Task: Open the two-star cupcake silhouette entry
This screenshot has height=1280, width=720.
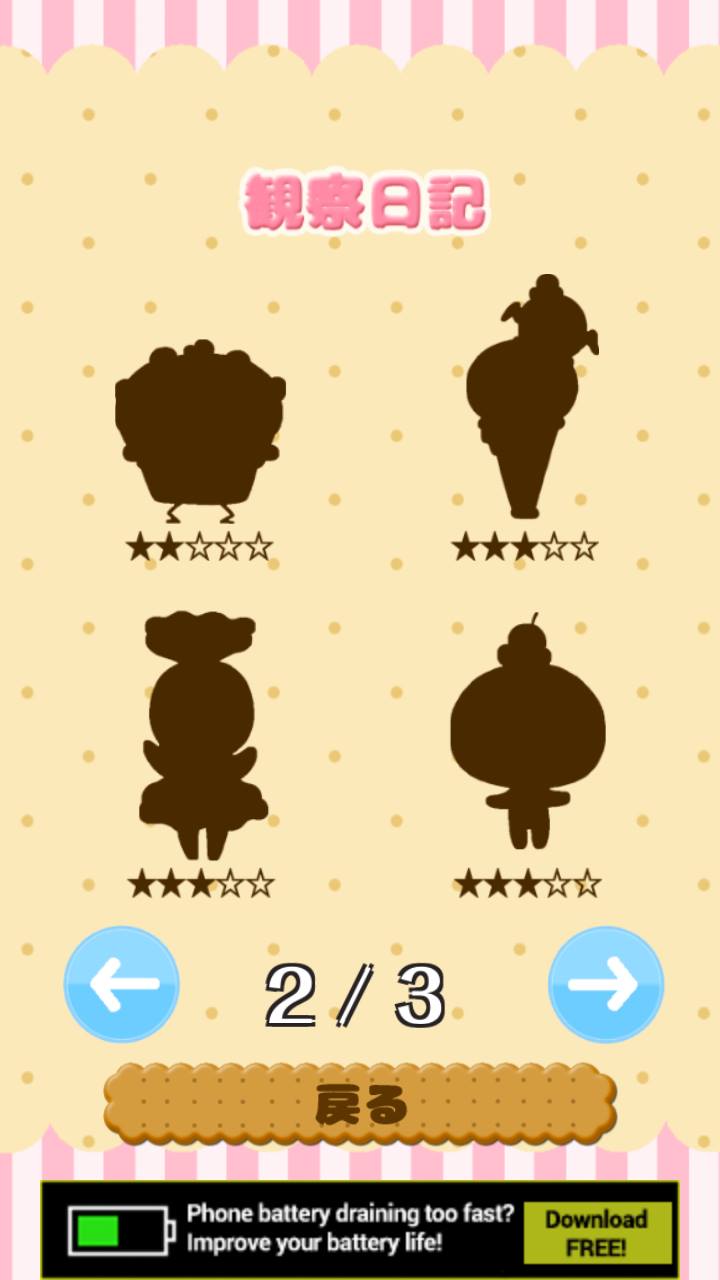Action: pyautogui.click(x=200, y=432)
